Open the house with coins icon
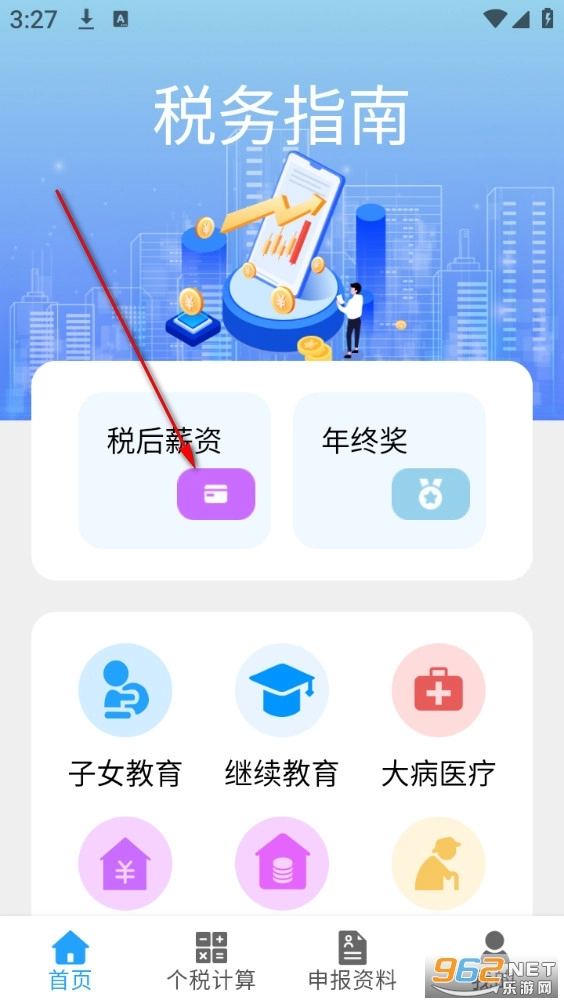This screenshot has height=1004, width=564. (282, 863)
